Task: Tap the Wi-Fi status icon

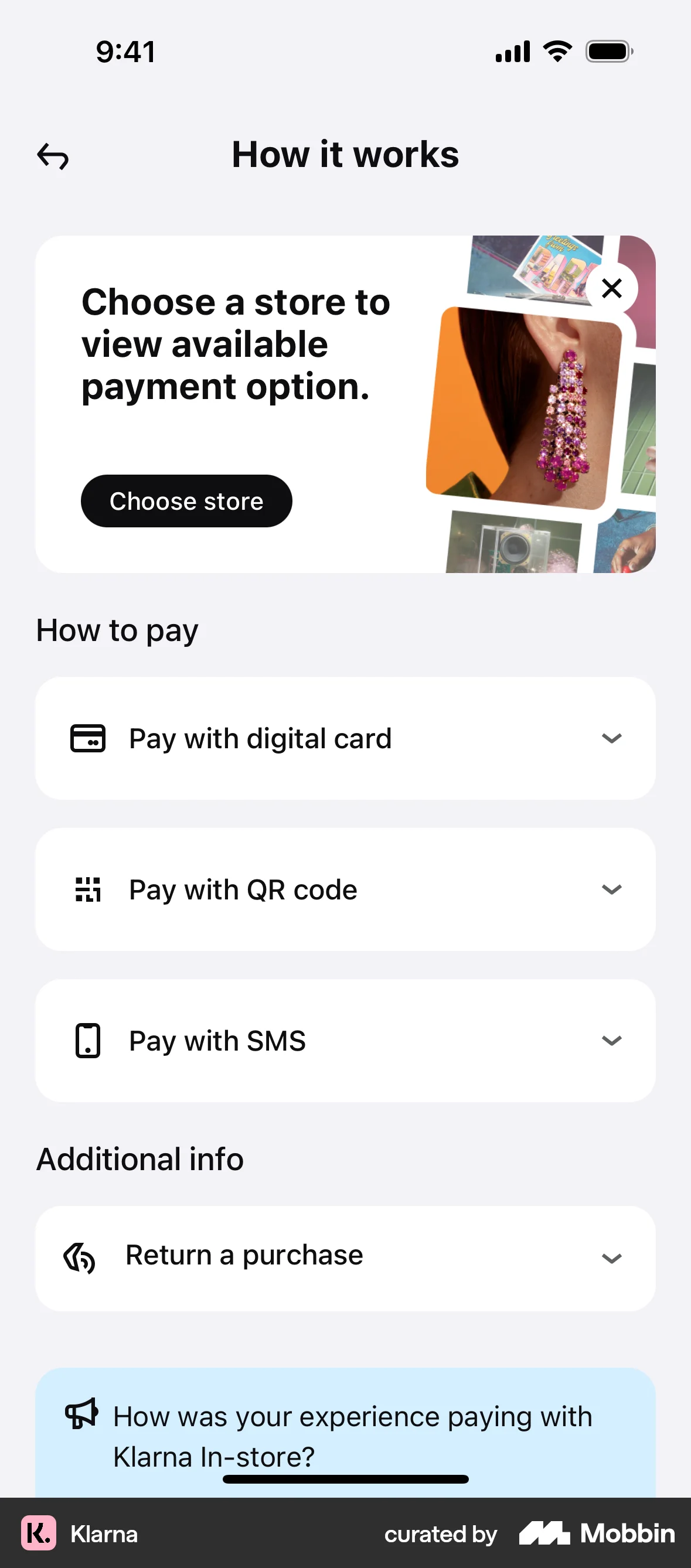Action: 556,51
